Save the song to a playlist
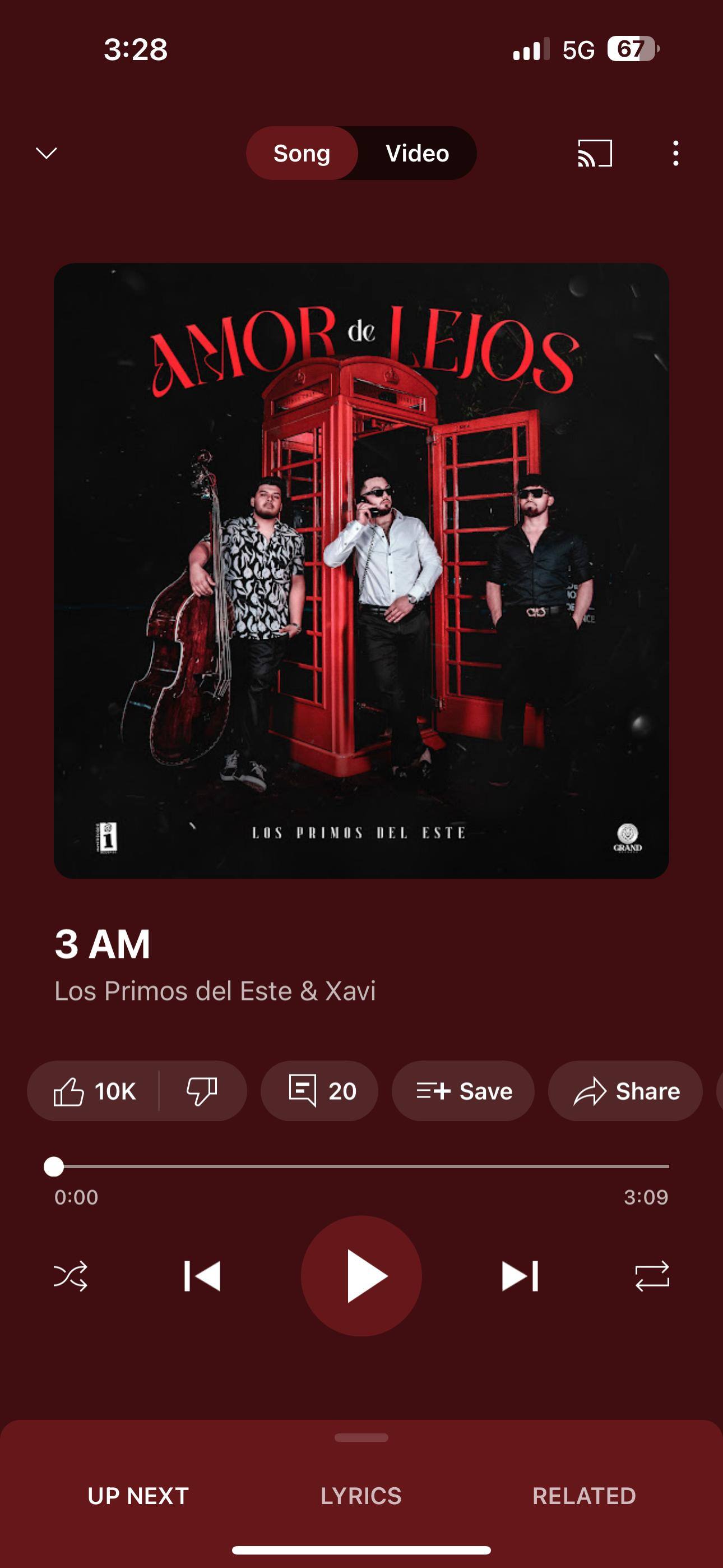The width and height of the screenshot is (723, 1568). (x=463, y=1091)
